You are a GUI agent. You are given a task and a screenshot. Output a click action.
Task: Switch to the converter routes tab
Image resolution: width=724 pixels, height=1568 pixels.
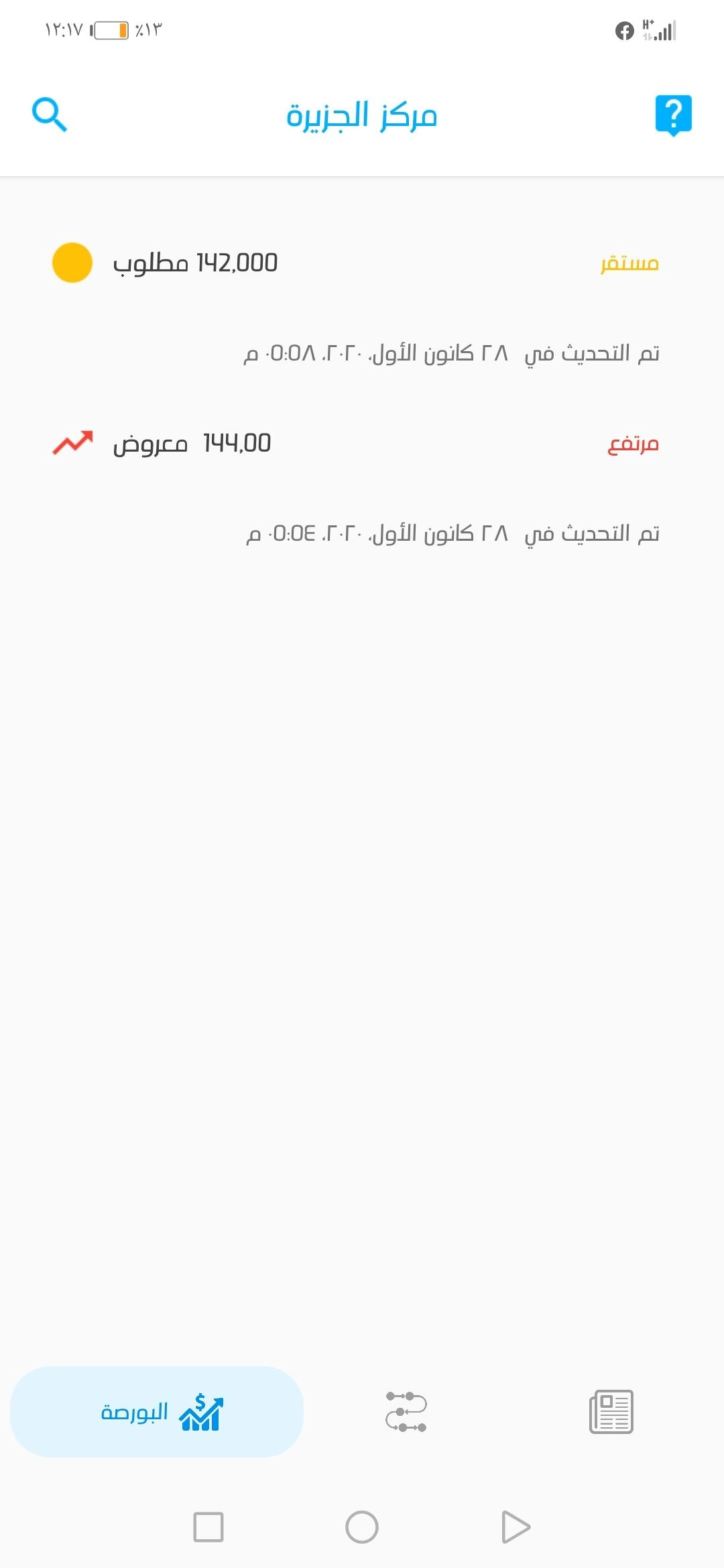tap(406, 1412)
